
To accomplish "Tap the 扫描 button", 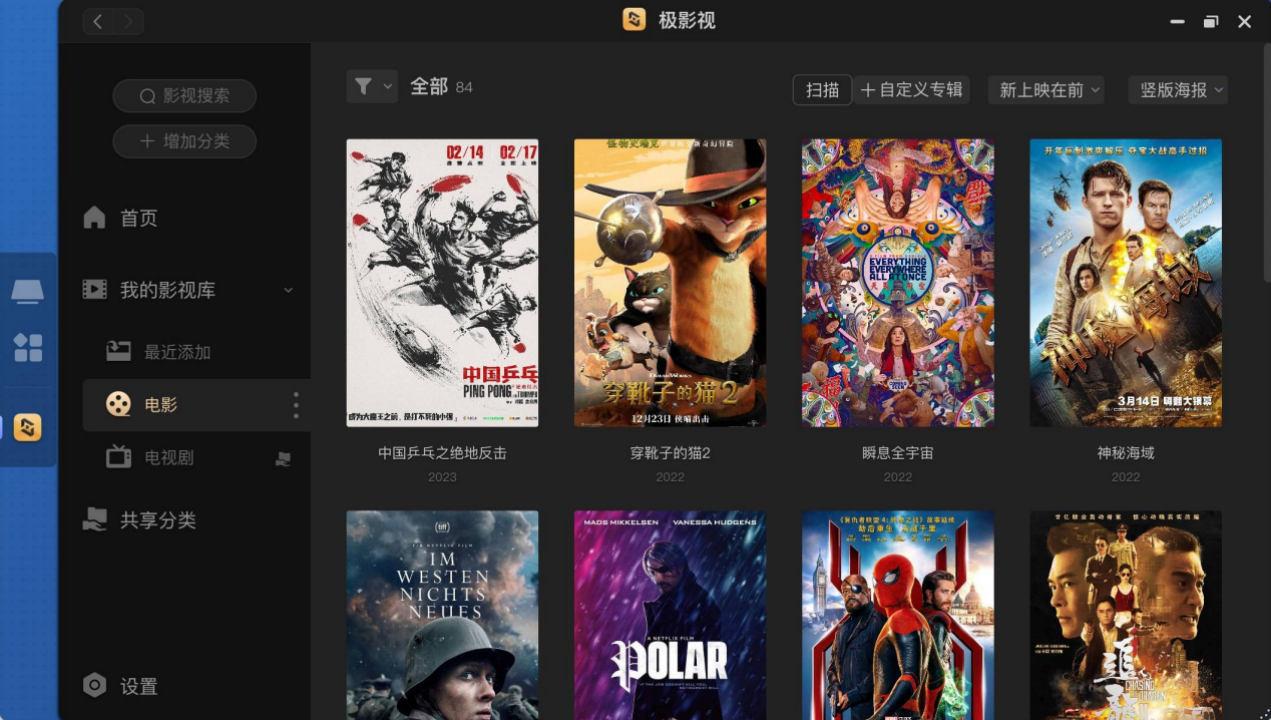I will 822,90.
